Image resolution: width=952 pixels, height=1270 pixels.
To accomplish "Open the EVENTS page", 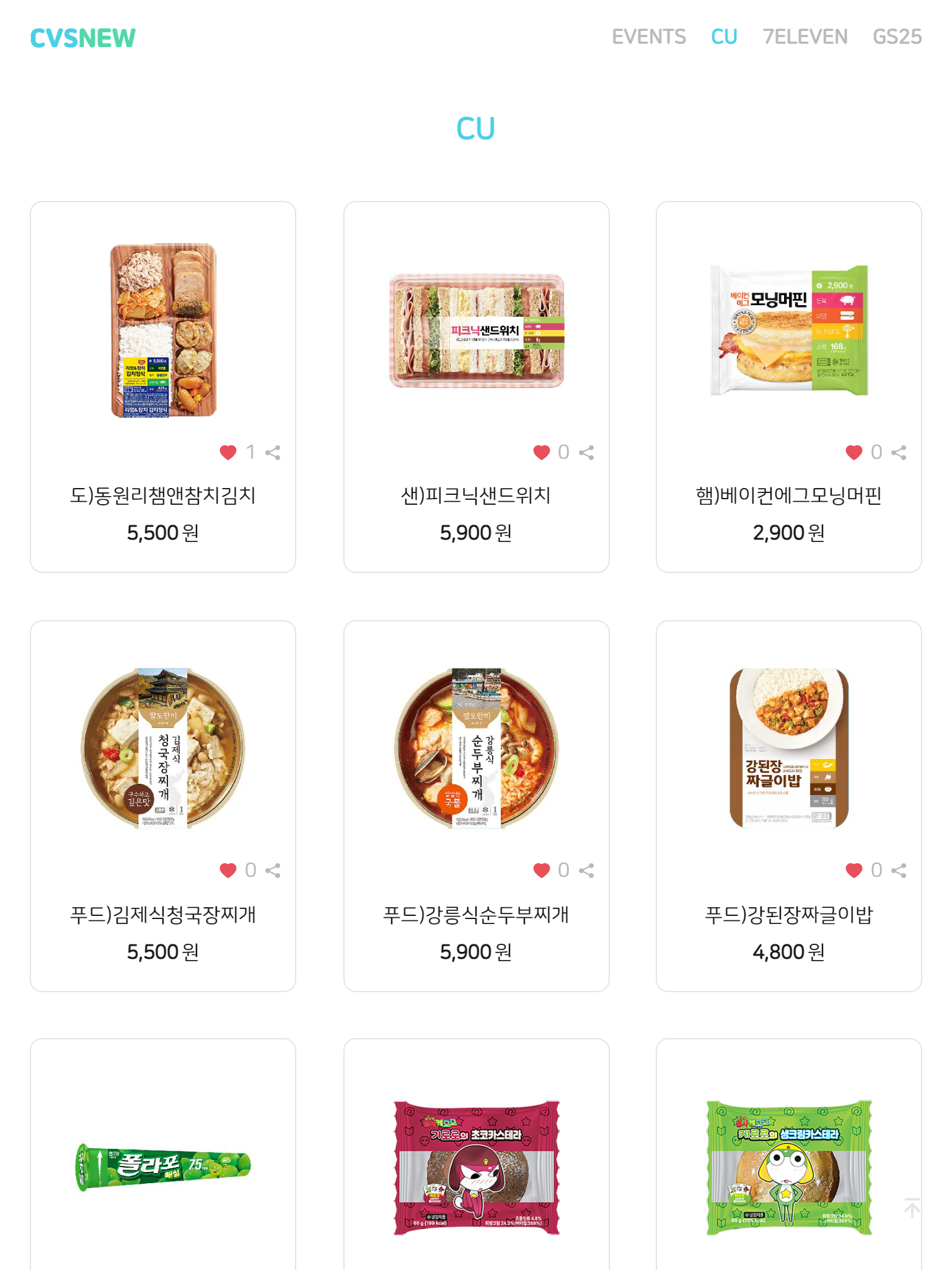I will pos(650,37).
